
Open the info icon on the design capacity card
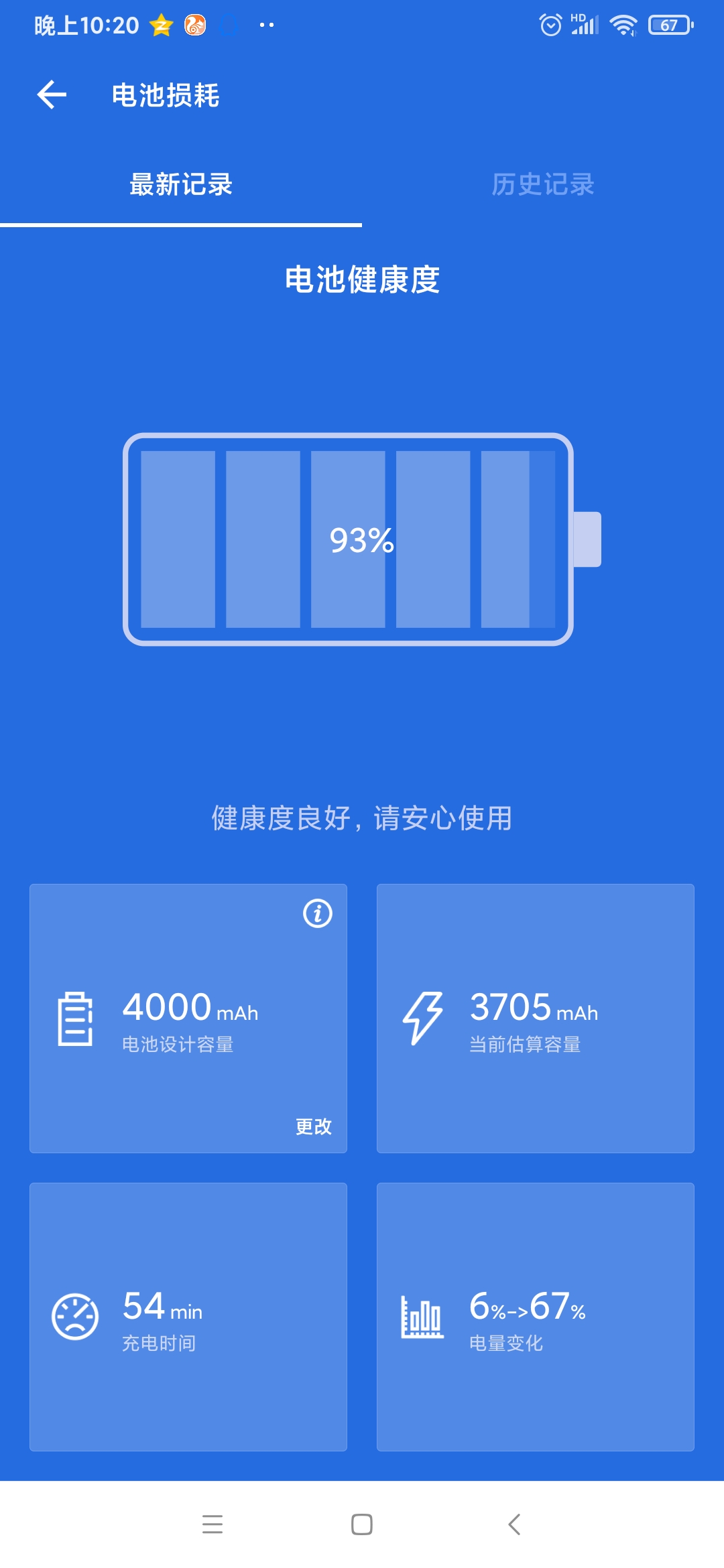click(x=318, y=913)
